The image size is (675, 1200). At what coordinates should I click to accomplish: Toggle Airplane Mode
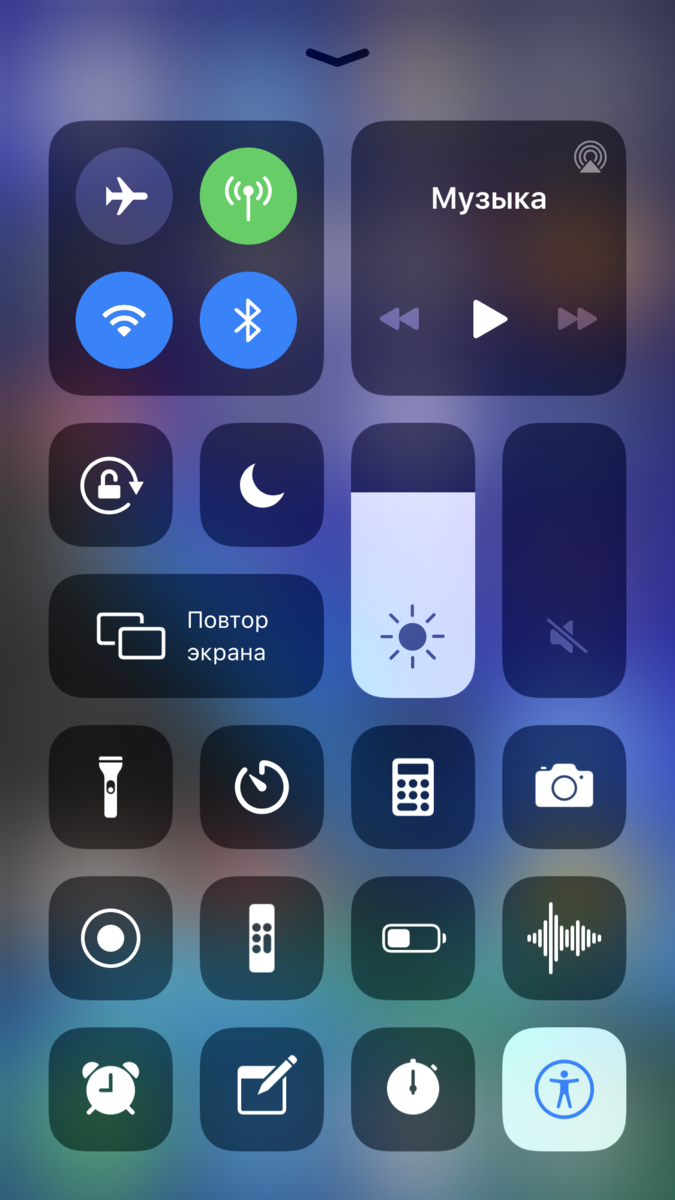pyautogui.click(x=124, y=196)
